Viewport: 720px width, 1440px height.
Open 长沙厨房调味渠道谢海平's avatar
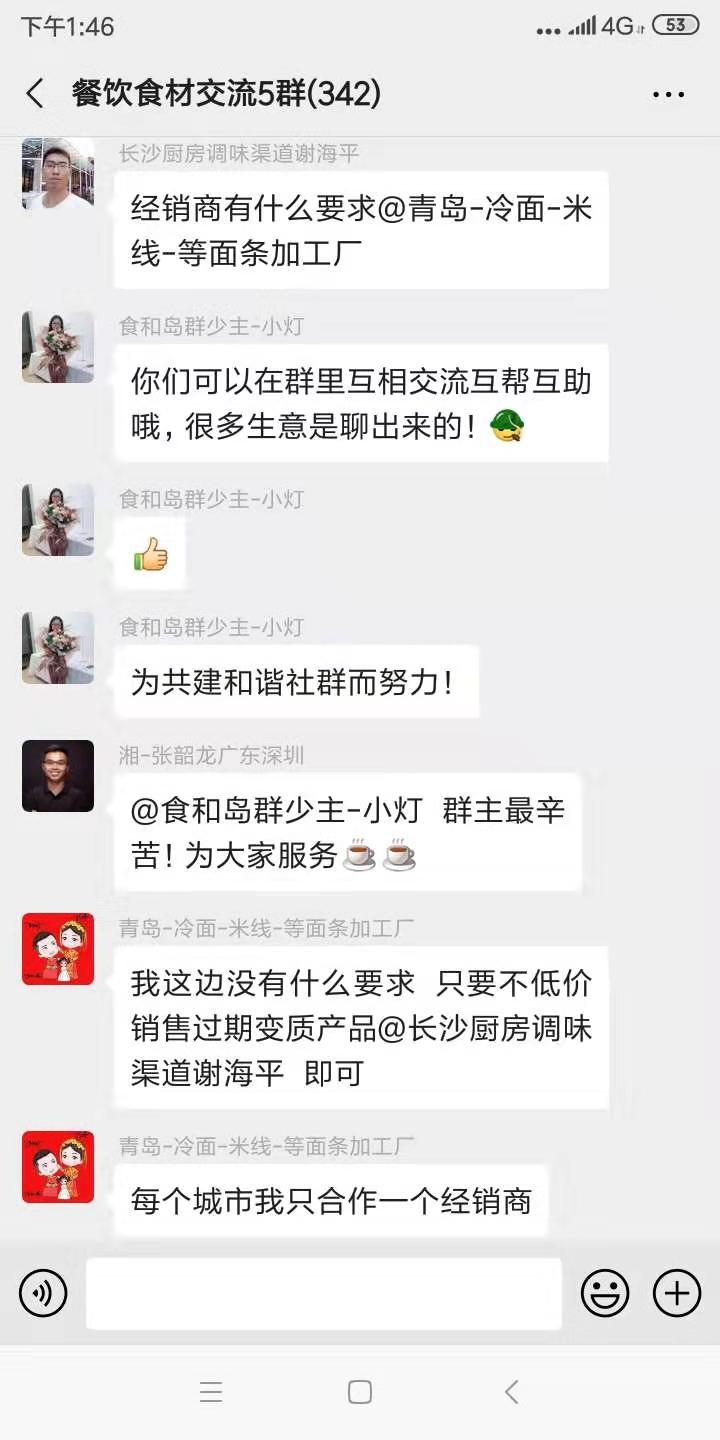click(57, 175)
